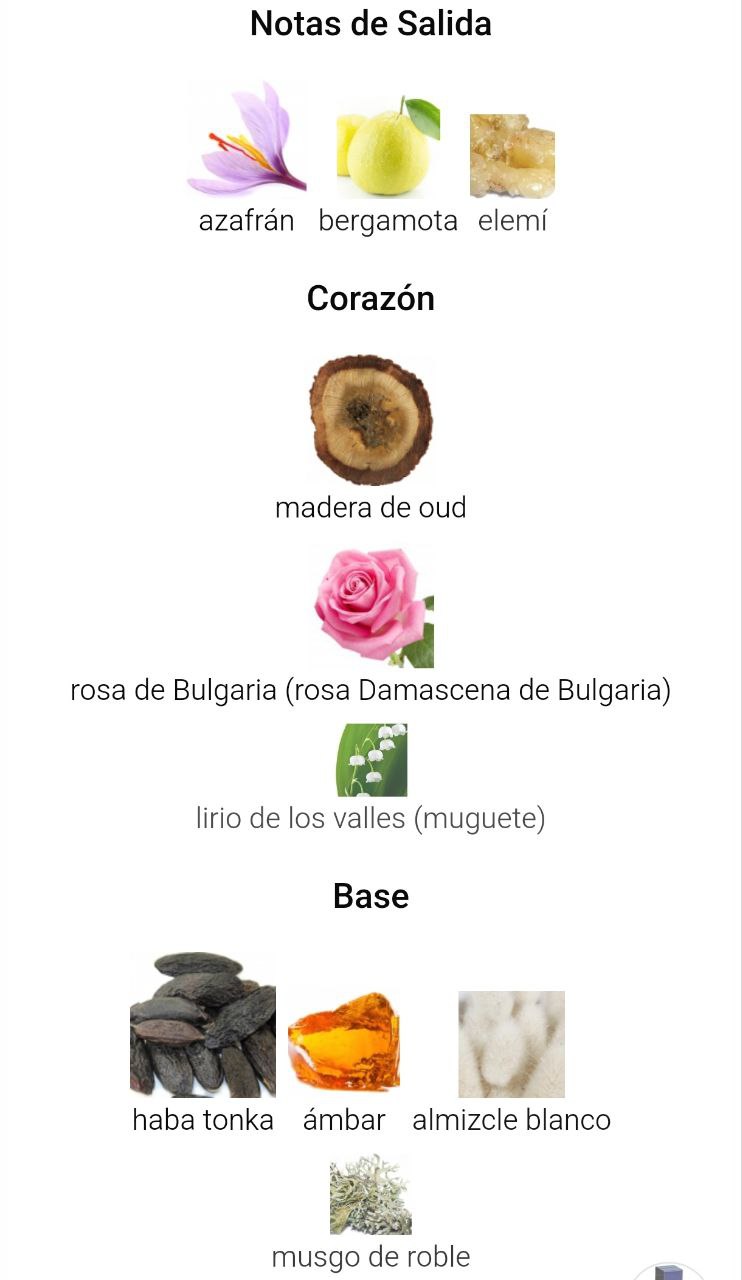
Task: Tap the elemí note
Action: [512, 174]
